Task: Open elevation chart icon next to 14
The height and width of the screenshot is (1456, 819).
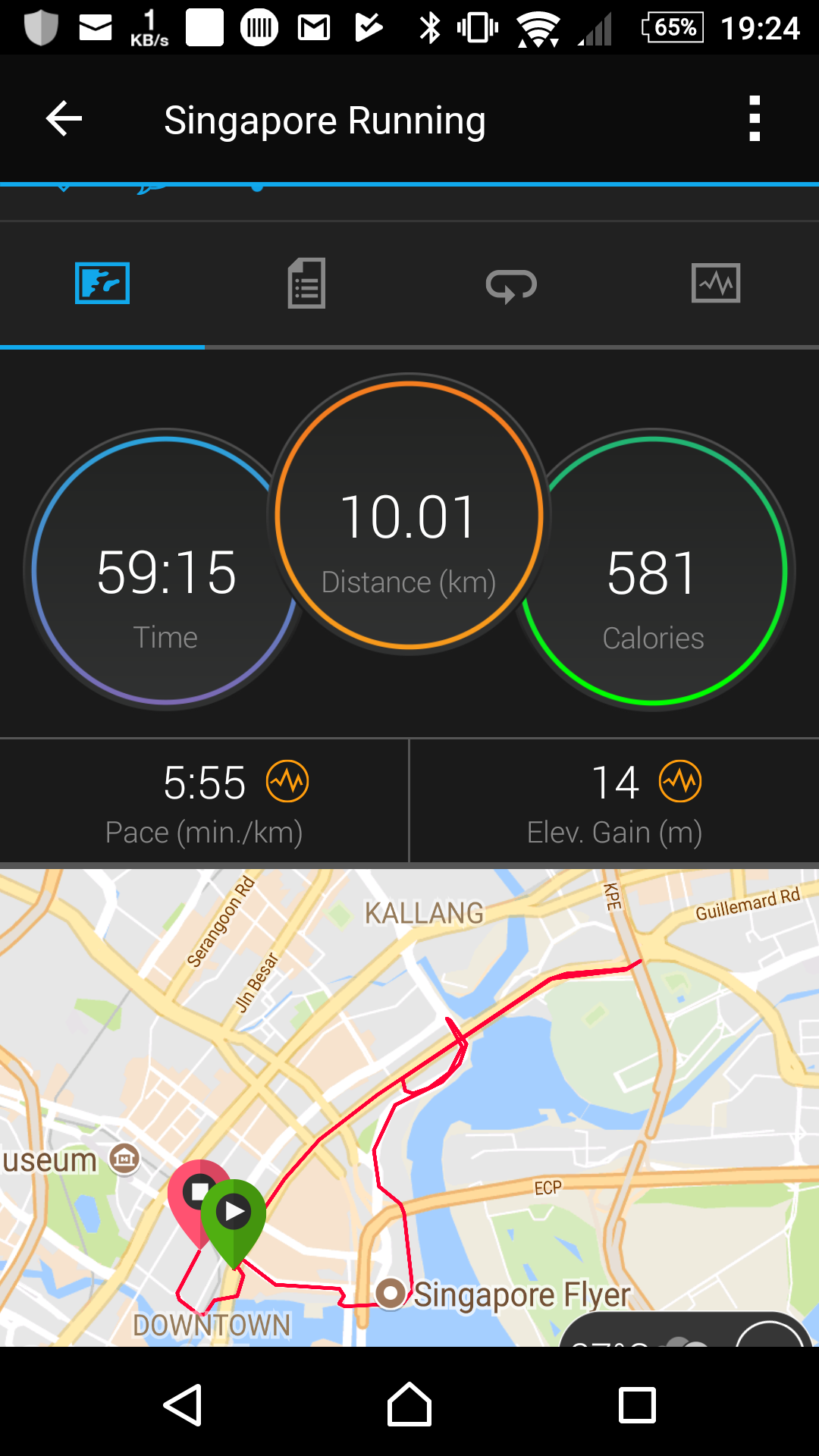Action: click(680, 781)
